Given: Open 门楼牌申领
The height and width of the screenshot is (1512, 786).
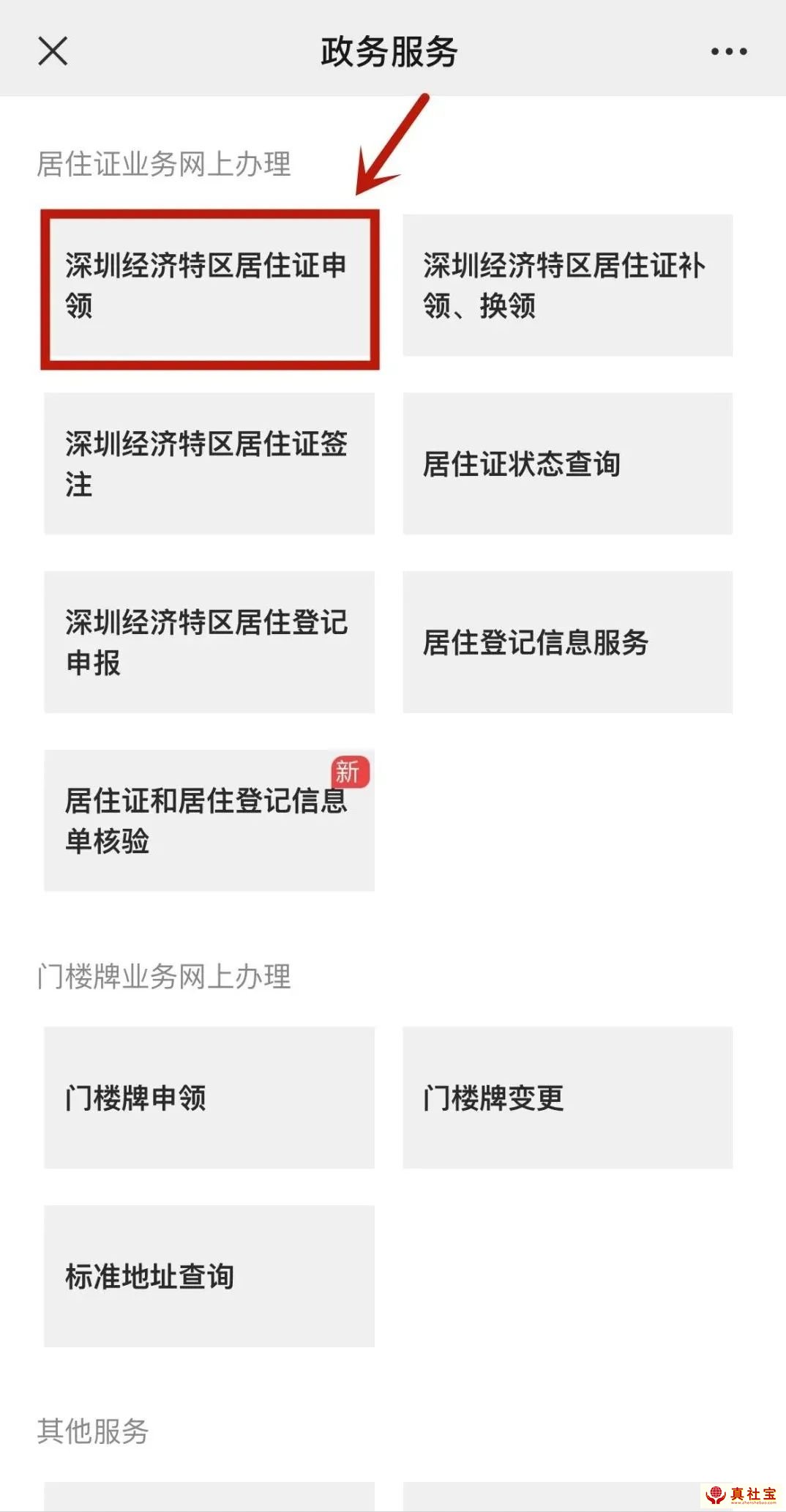Looking at the screenshot, I should pyautogui.click(x=209, y=1098).
